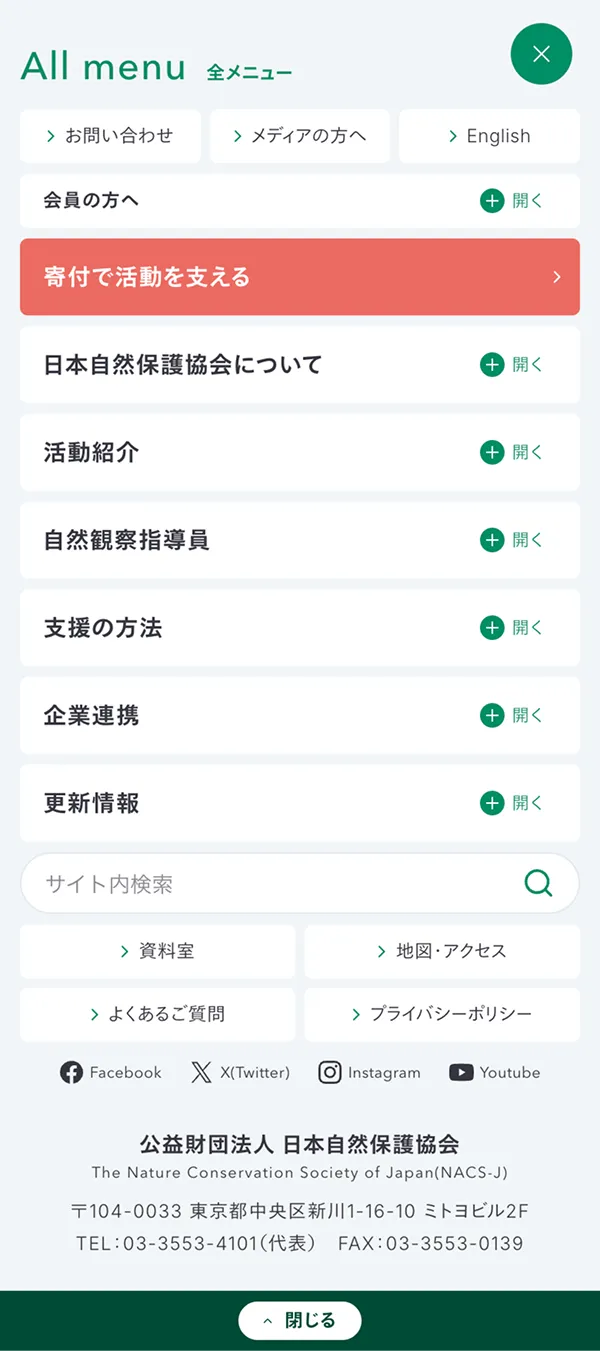This screenshot has height=1351, width=600.
Task: Expand the 支援の方法 section
Action: pos(511,628)
